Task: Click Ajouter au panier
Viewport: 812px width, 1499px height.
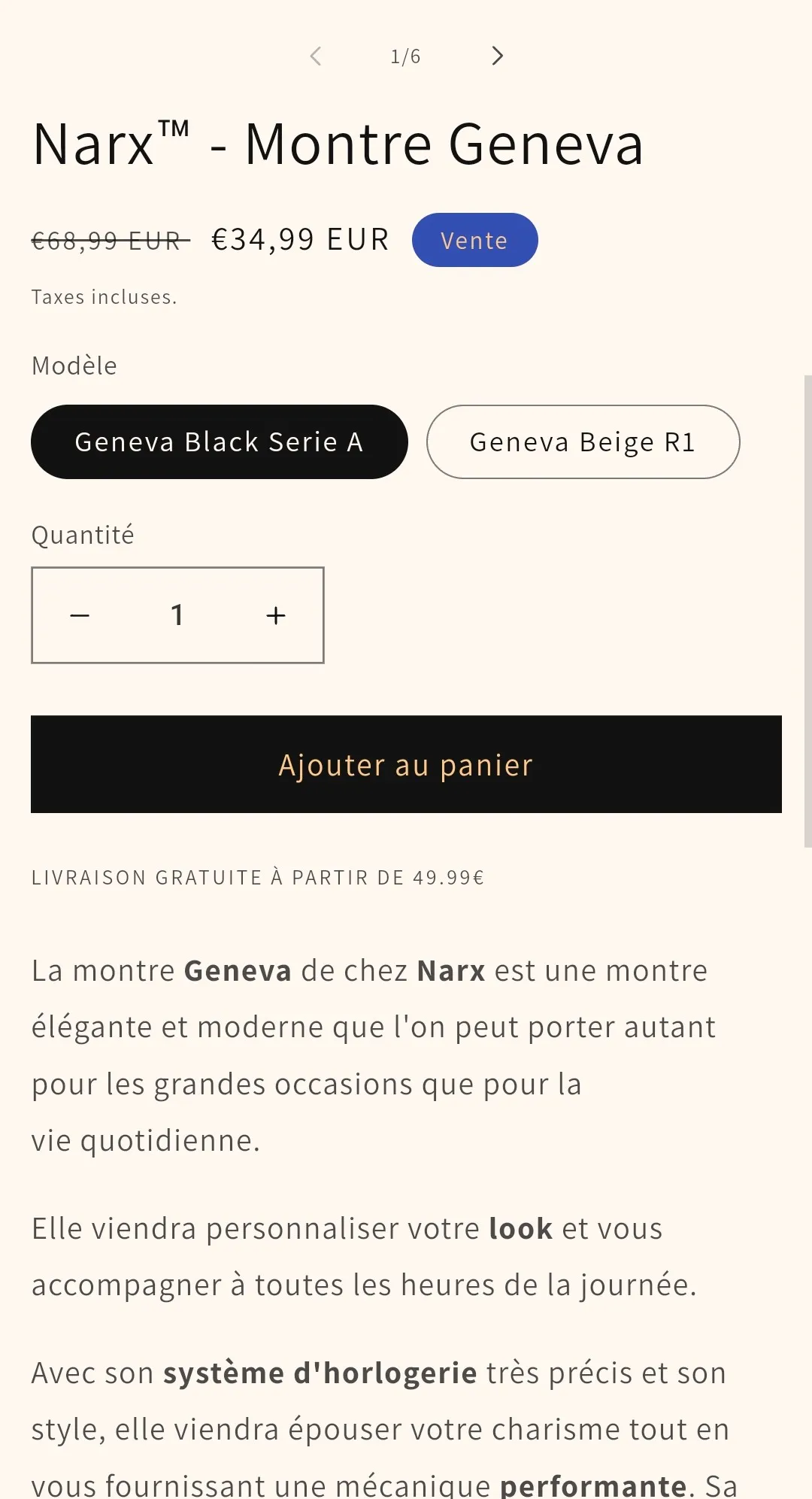Action: click(405, 764)
